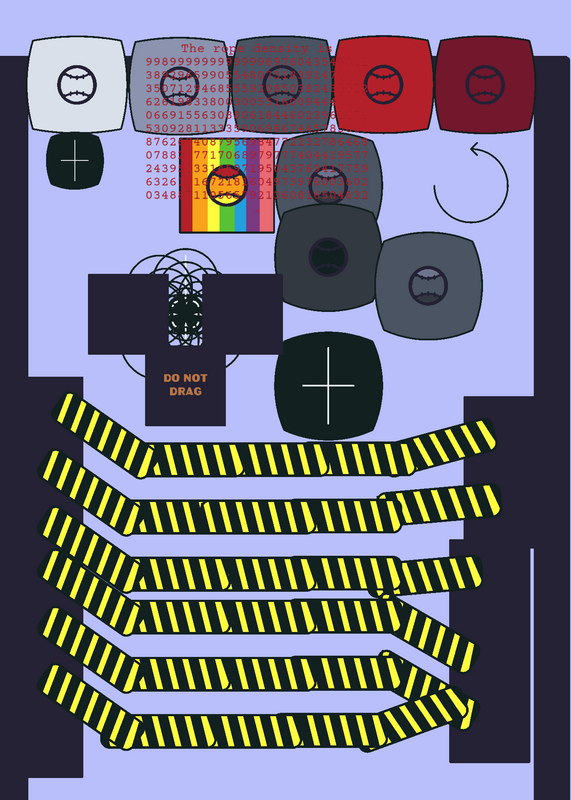The image size is (571, 800).
Task: Tap the small black plus button
Action: coord(75,161)
